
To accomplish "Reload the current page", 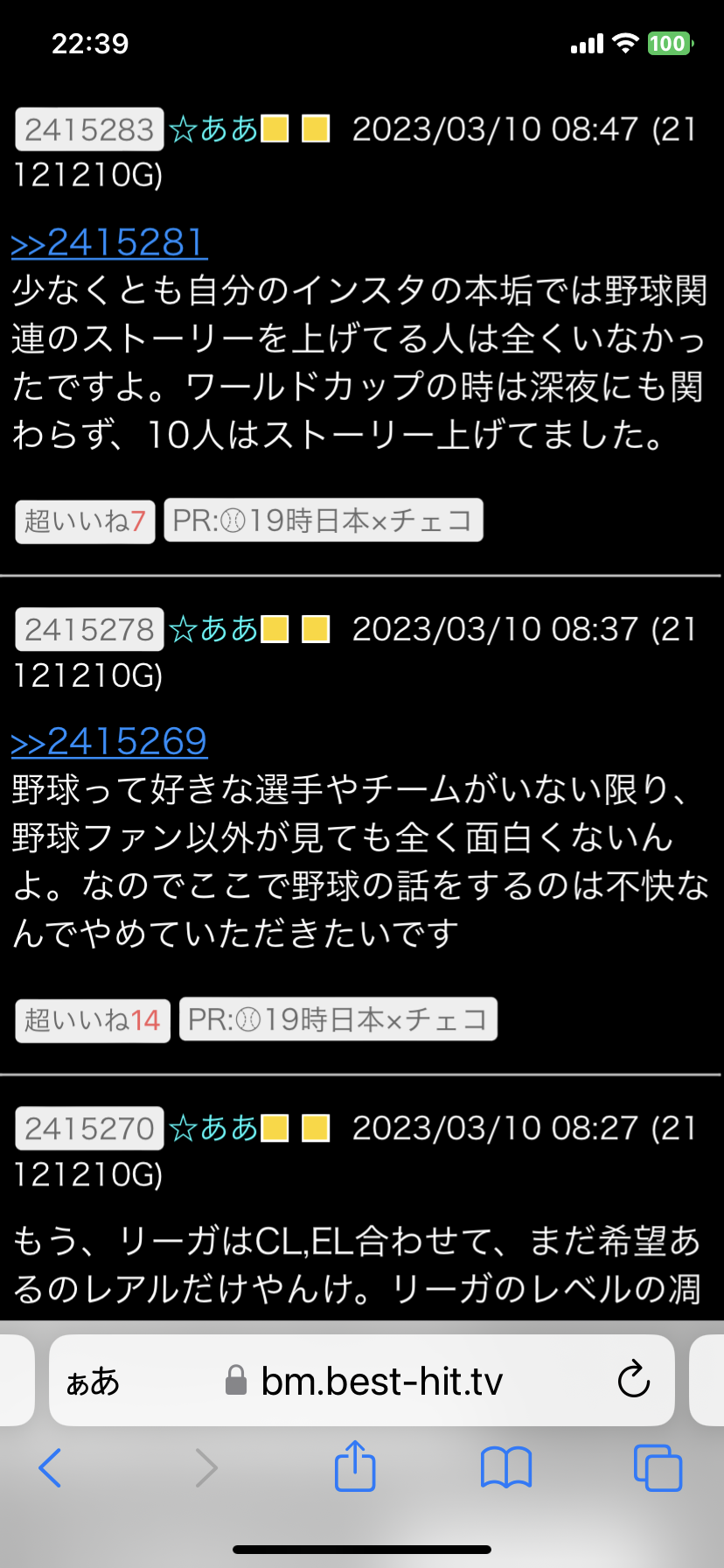I will coord(633,1381).
